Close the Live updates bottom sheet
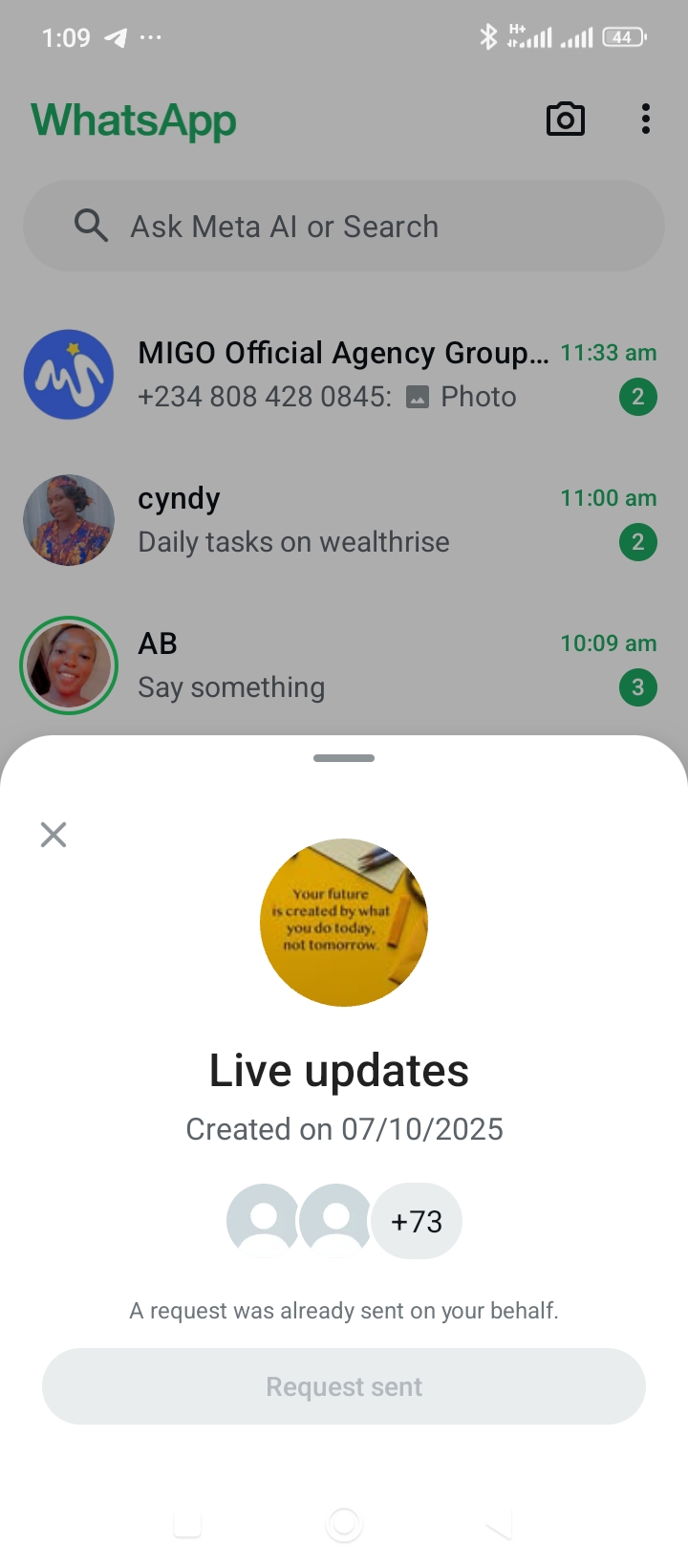 coord(54,835)
